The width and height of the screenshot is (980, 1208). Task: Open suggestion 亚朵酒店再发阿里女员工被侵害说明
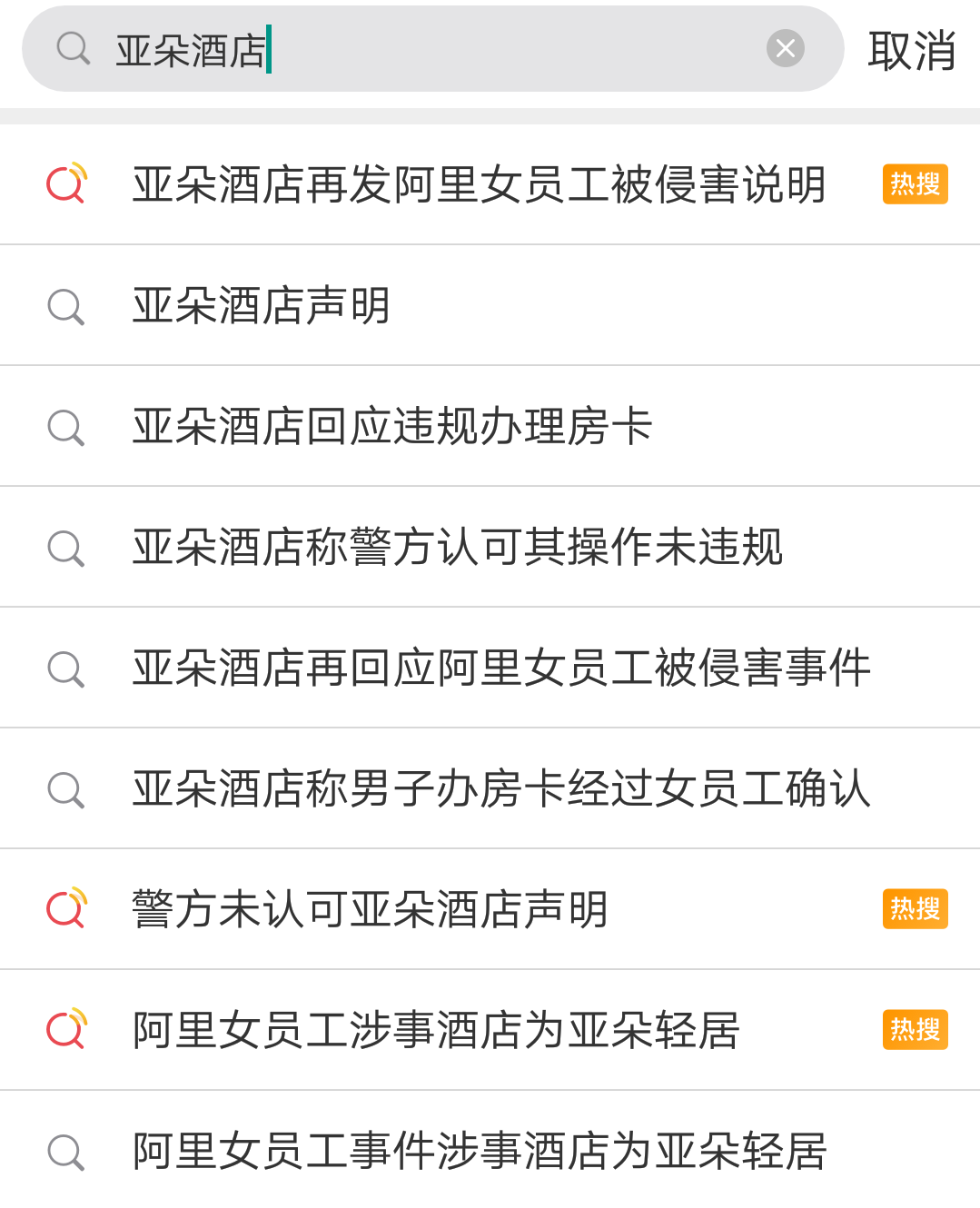479,185
